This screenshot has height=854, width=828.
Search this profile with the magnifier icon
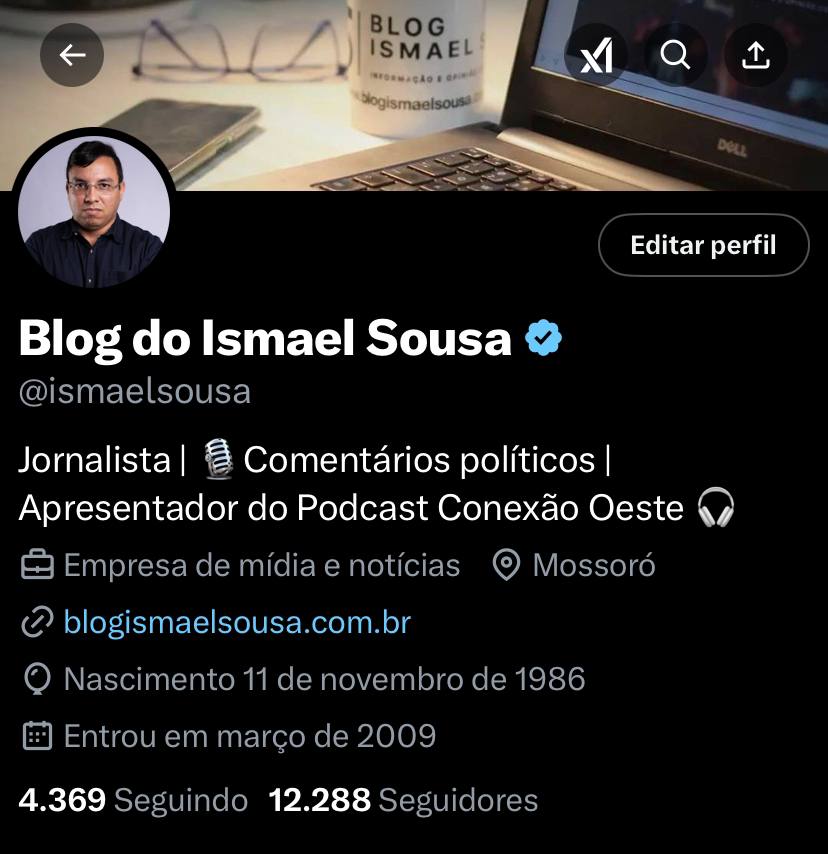(x=675, y=55)
